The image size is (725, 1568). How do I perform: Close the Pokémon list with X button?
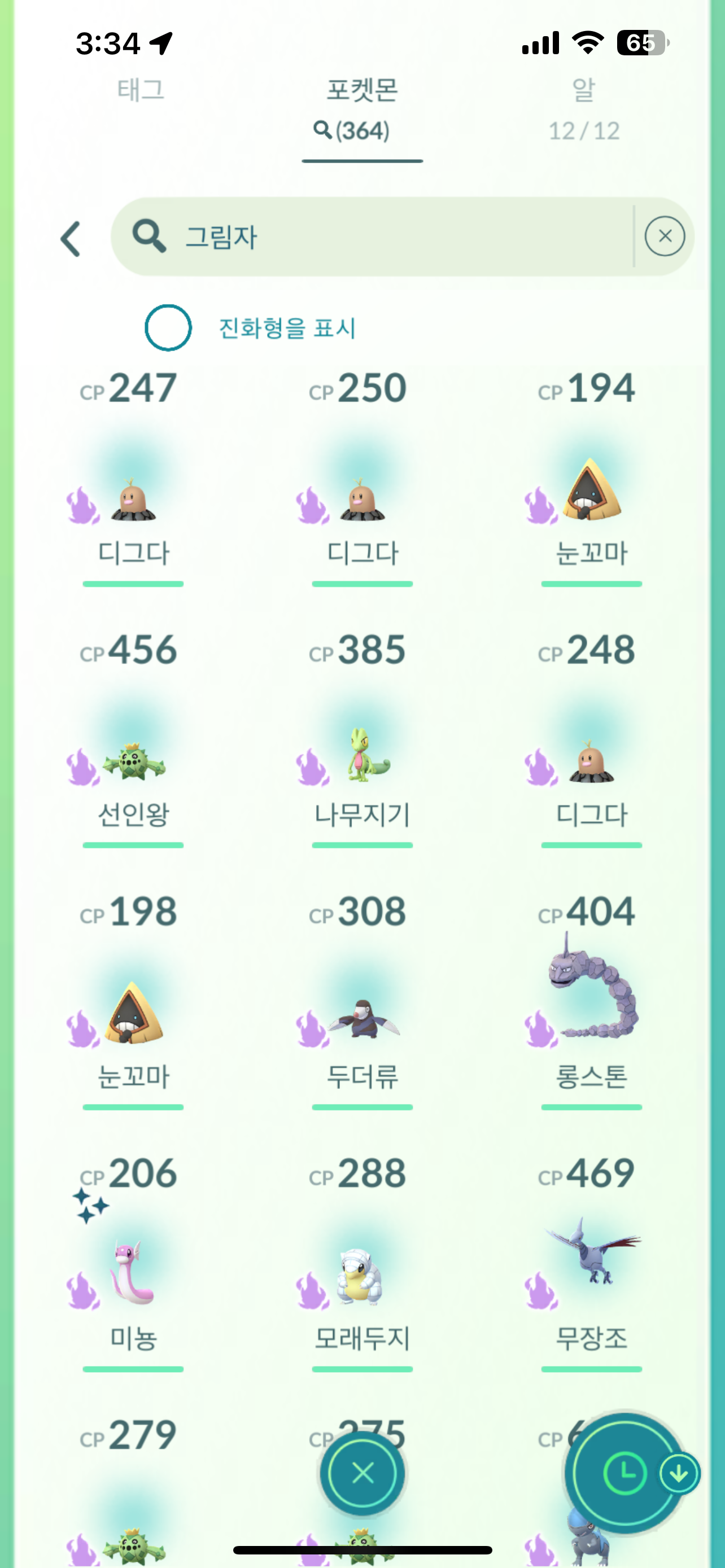(363, 1473)
